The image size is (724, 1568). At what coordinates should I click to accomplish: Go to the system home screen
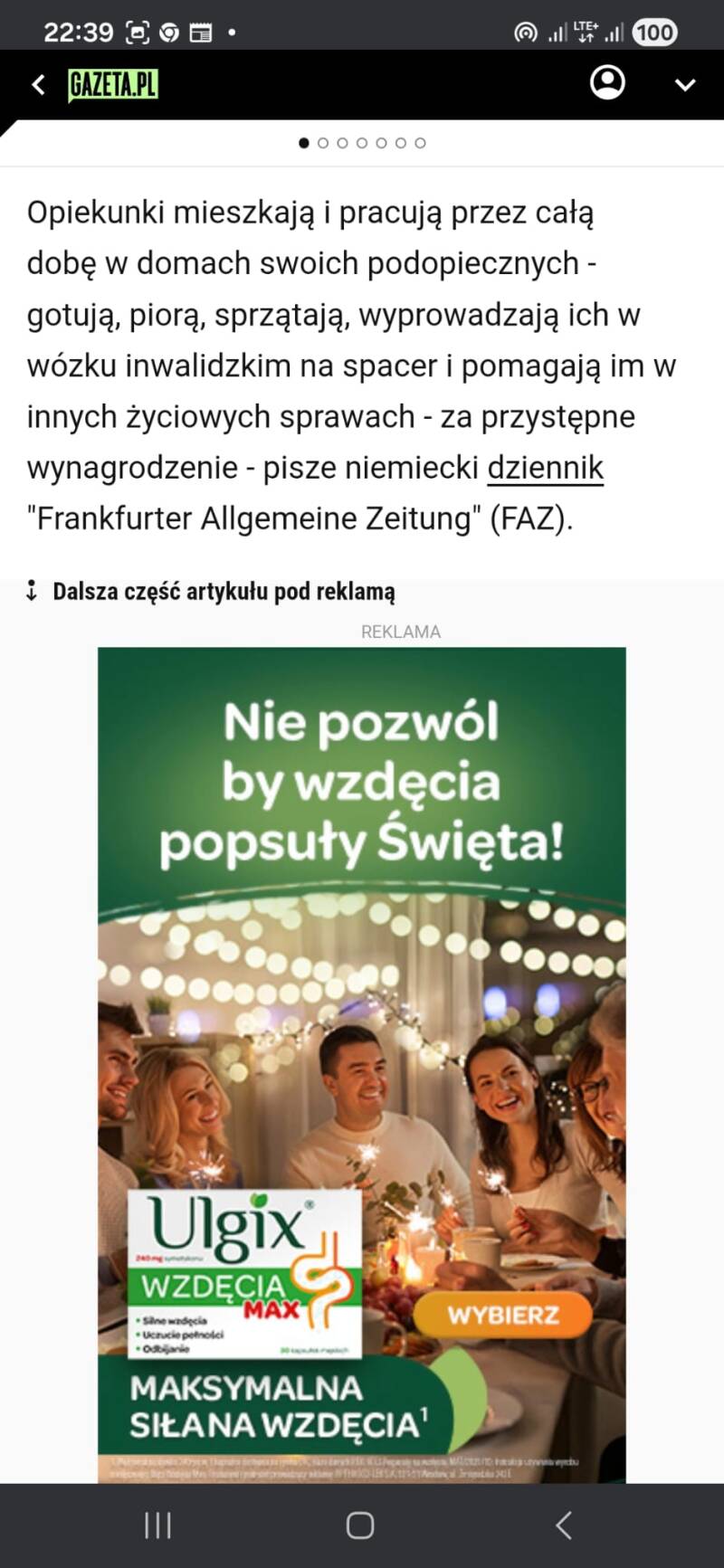click(x=360, y=1525)
